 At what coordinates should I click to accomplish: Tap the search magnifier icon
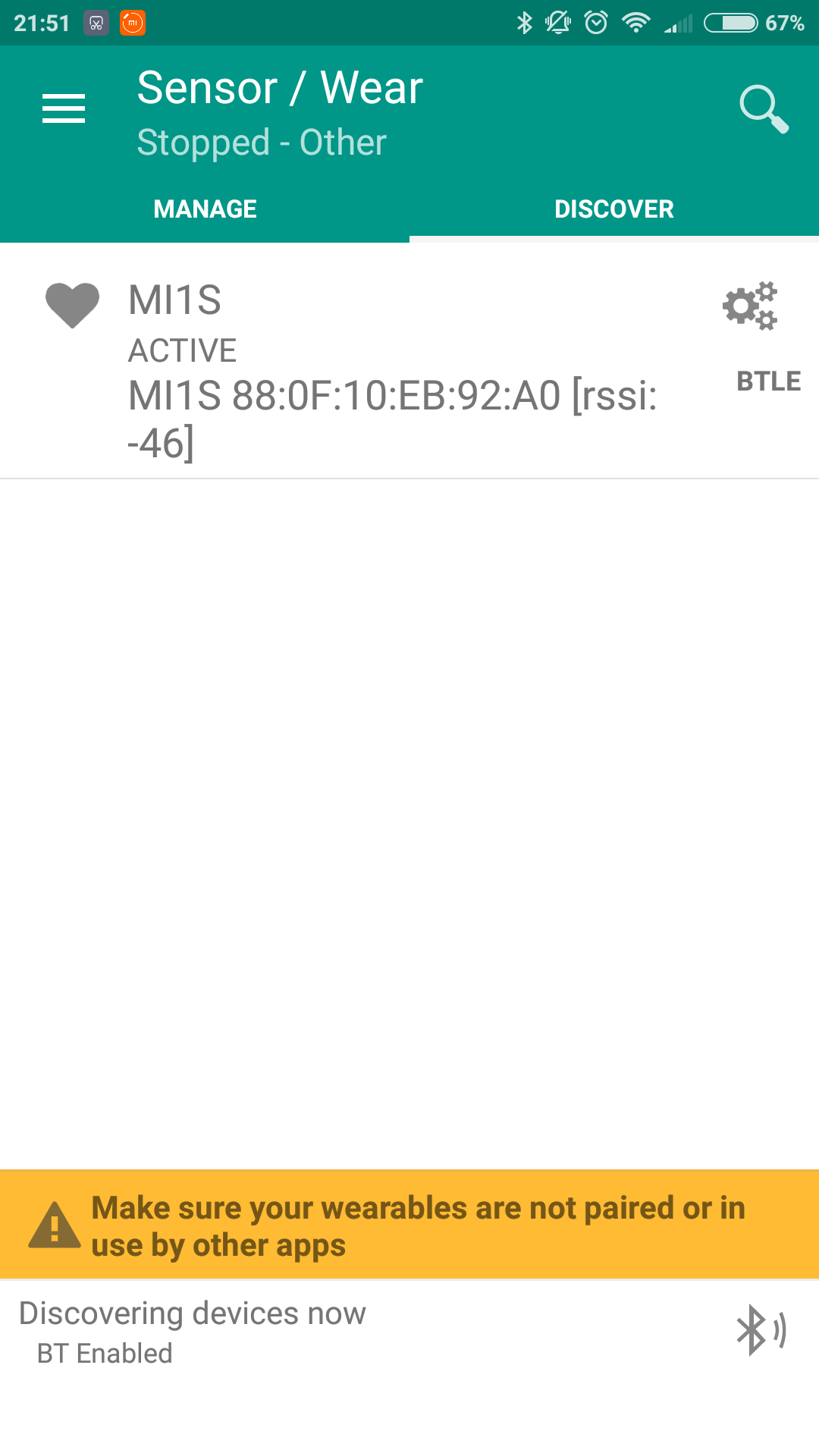pyautogui.click(x=764, y=108)
